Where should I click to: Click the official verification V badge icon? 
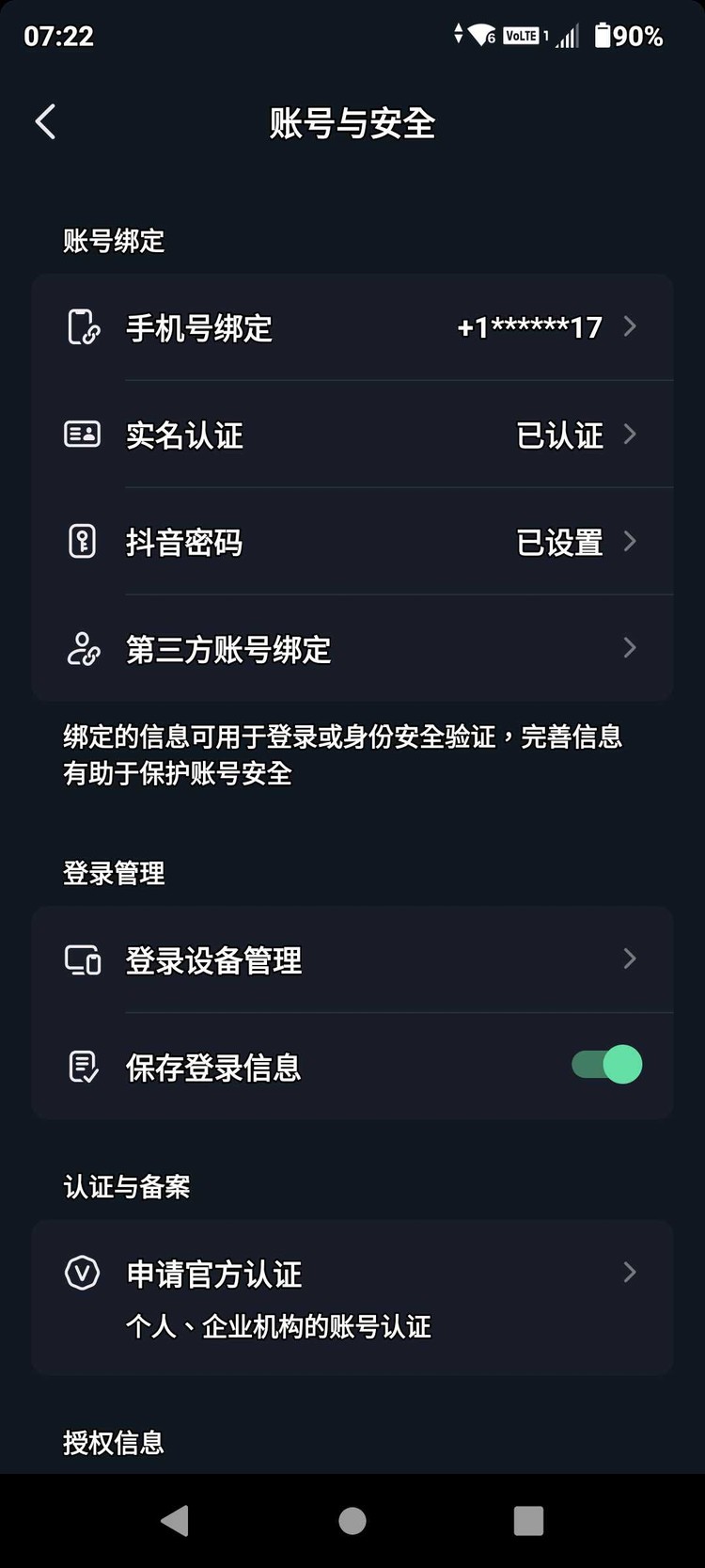82,1273
